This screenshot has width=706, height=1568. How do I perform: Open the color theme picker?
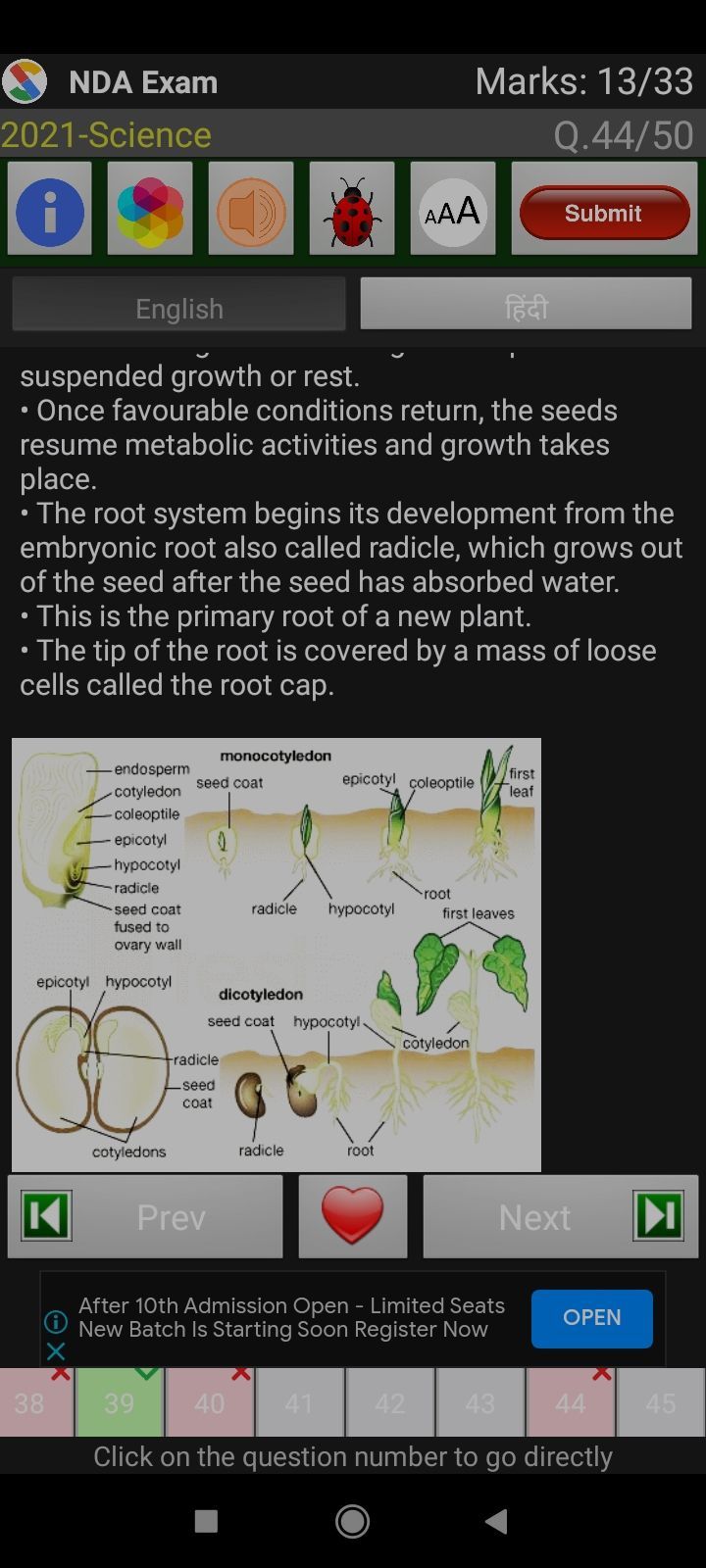tap(150, 210)
